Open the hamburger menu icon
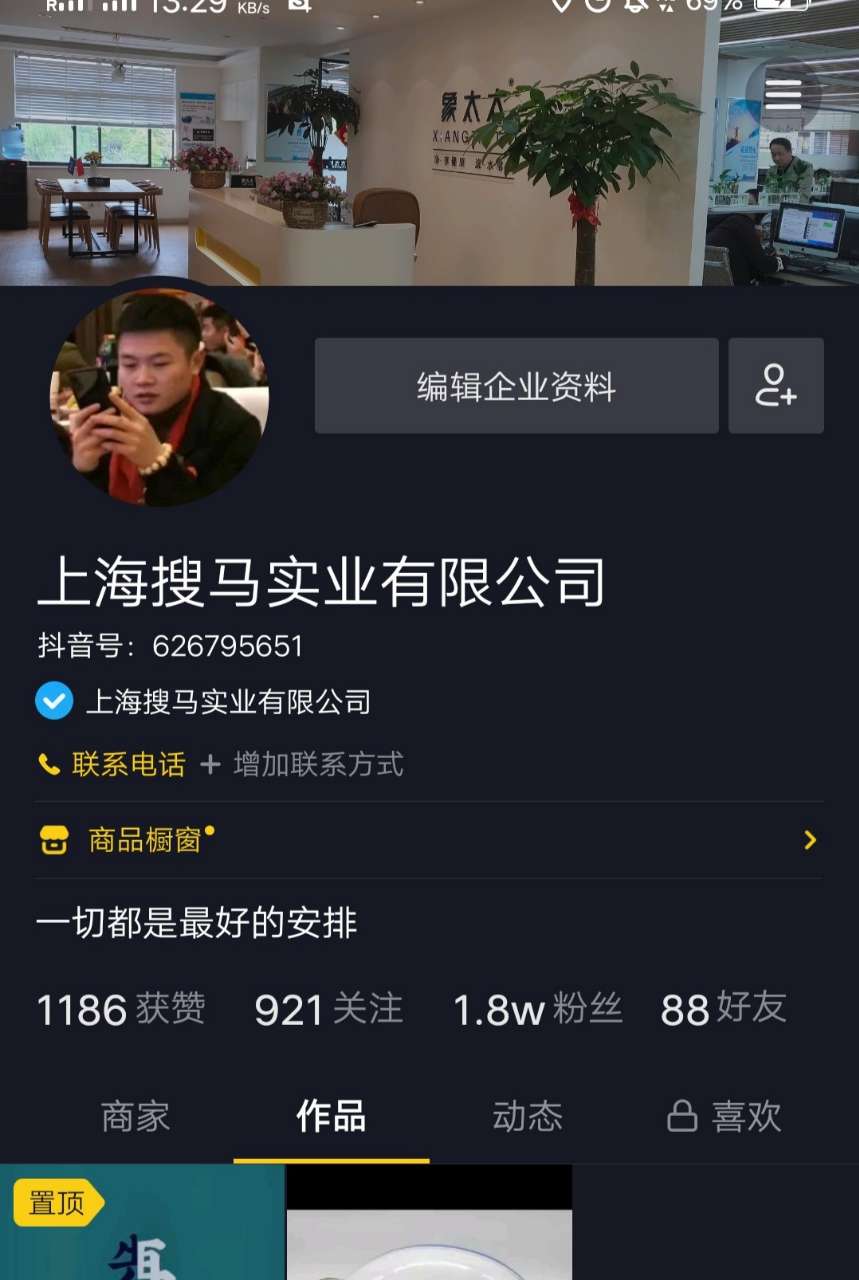 784,93
